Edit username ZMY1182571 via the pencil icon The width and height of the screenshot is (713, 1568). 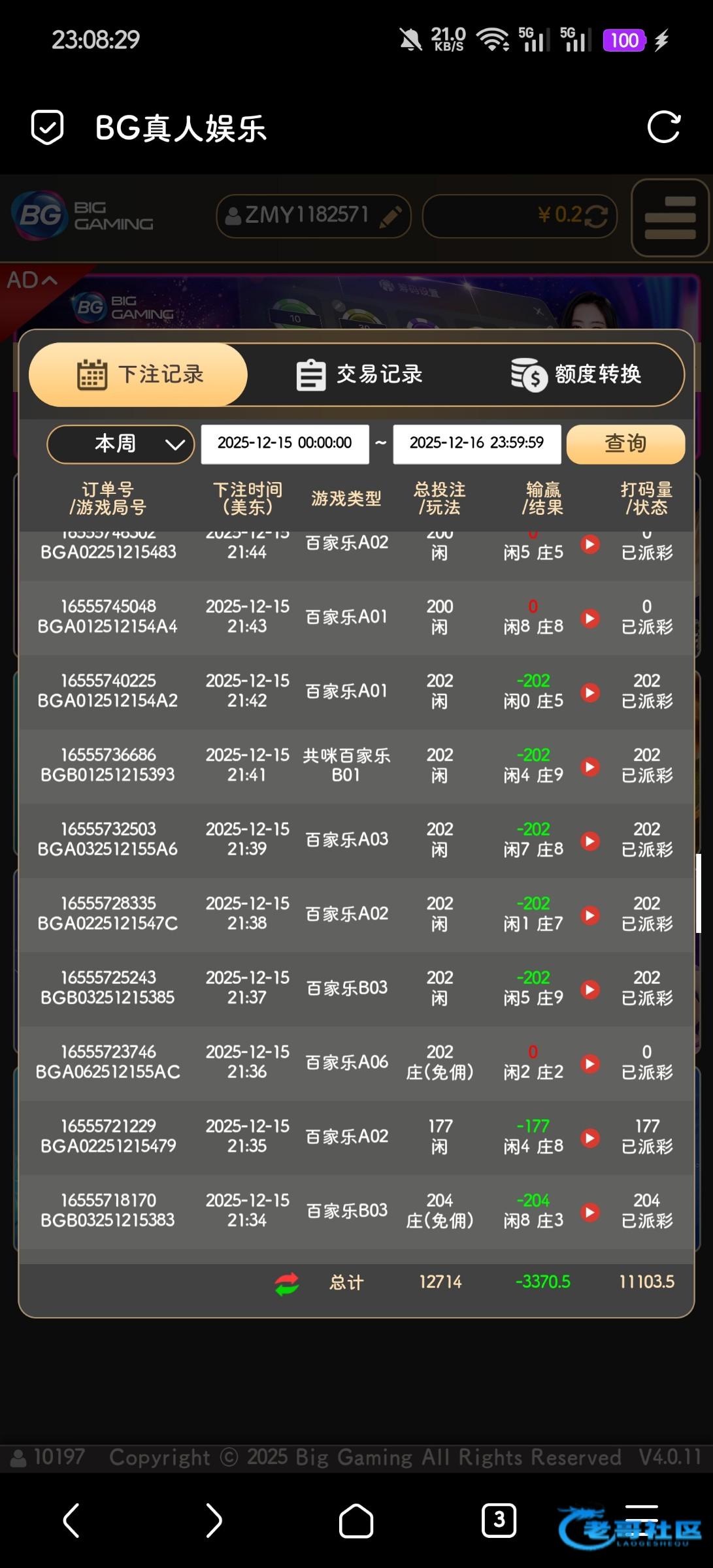(x=391, y=216)
